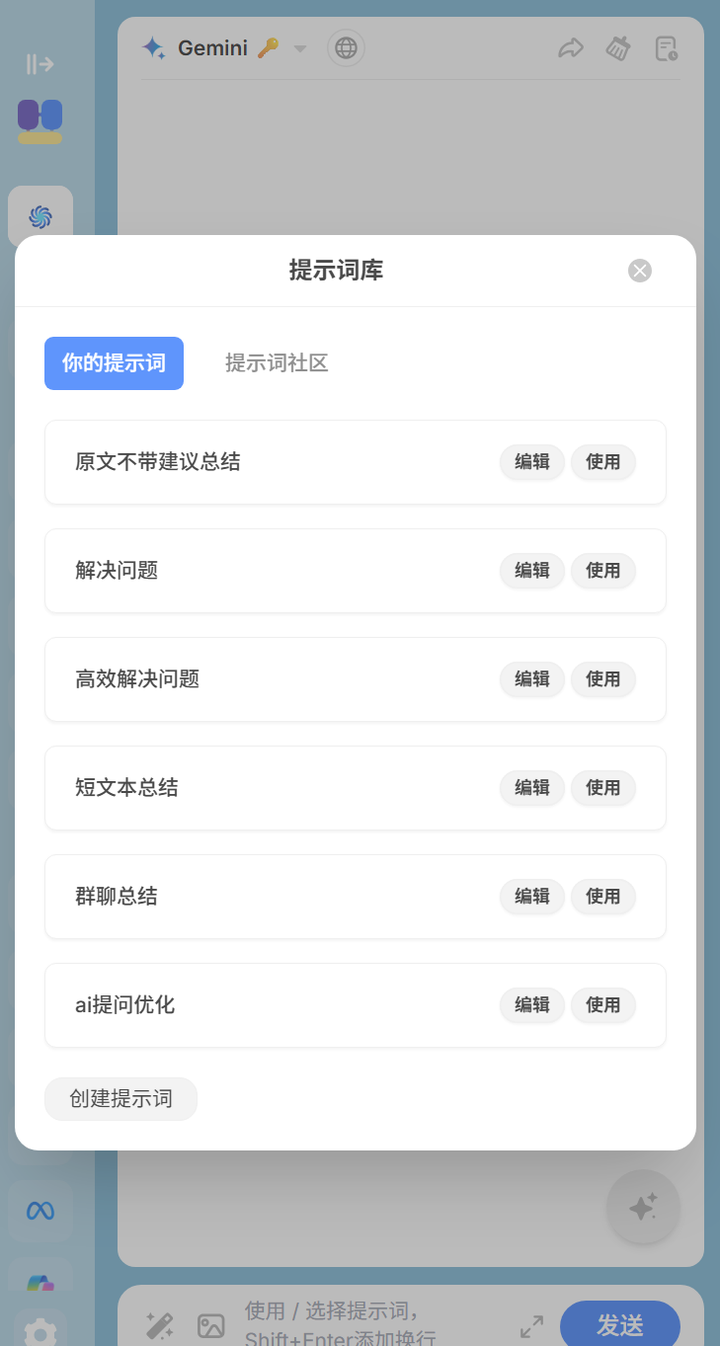
Task: Use the 原文不带建议总结 prompt
Action: click(x=603, y=462)
